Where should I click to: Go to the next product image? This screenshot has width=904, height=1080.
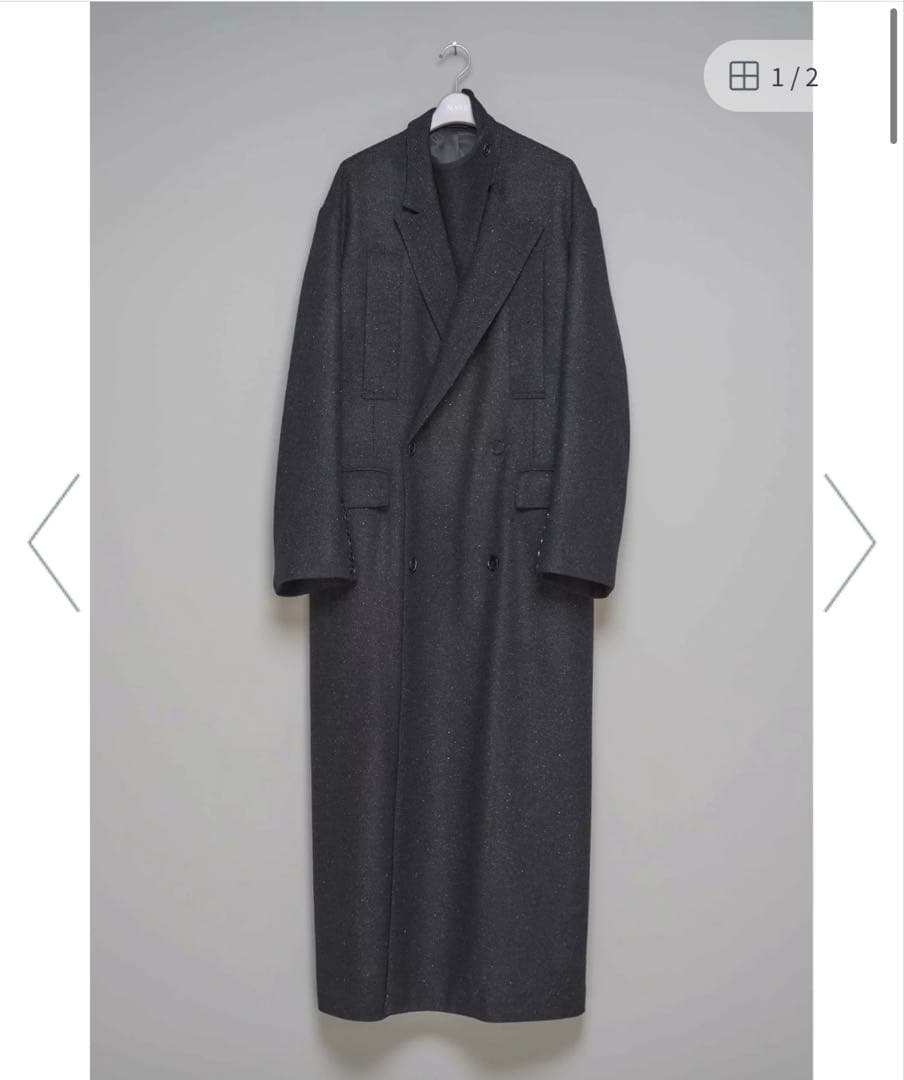[850, 543]
